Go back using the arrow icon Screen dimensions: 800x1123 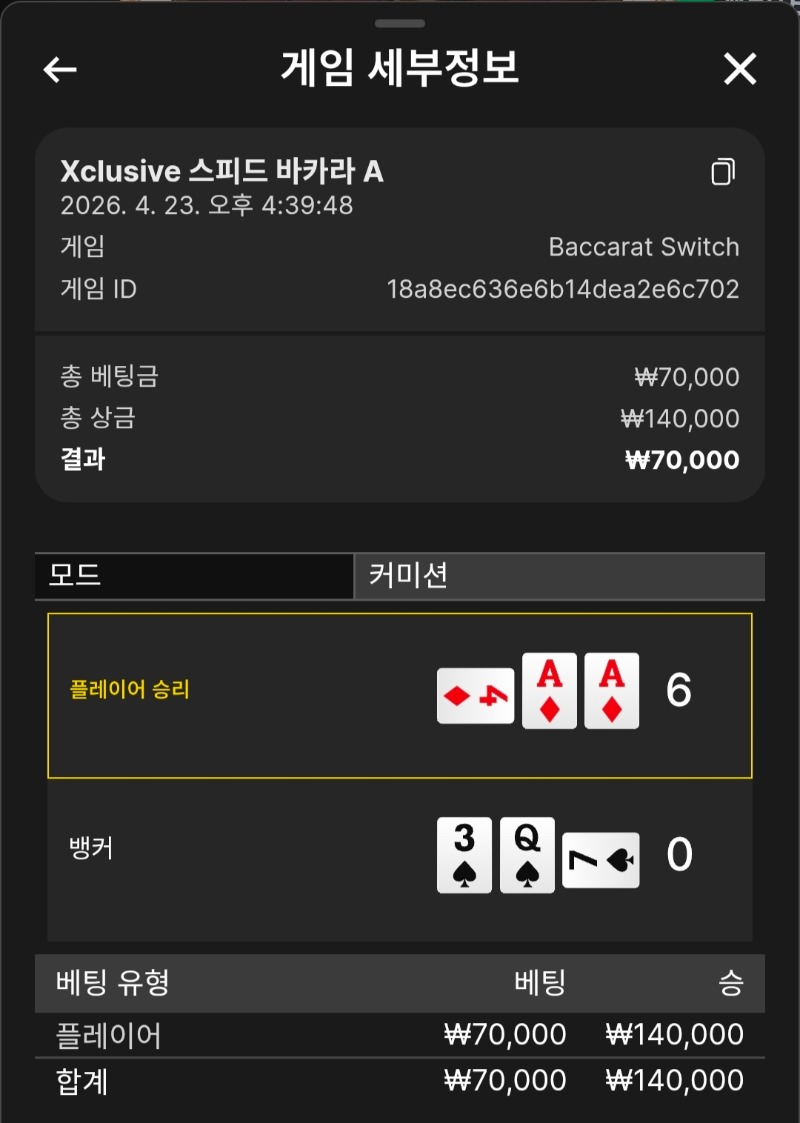60,69
